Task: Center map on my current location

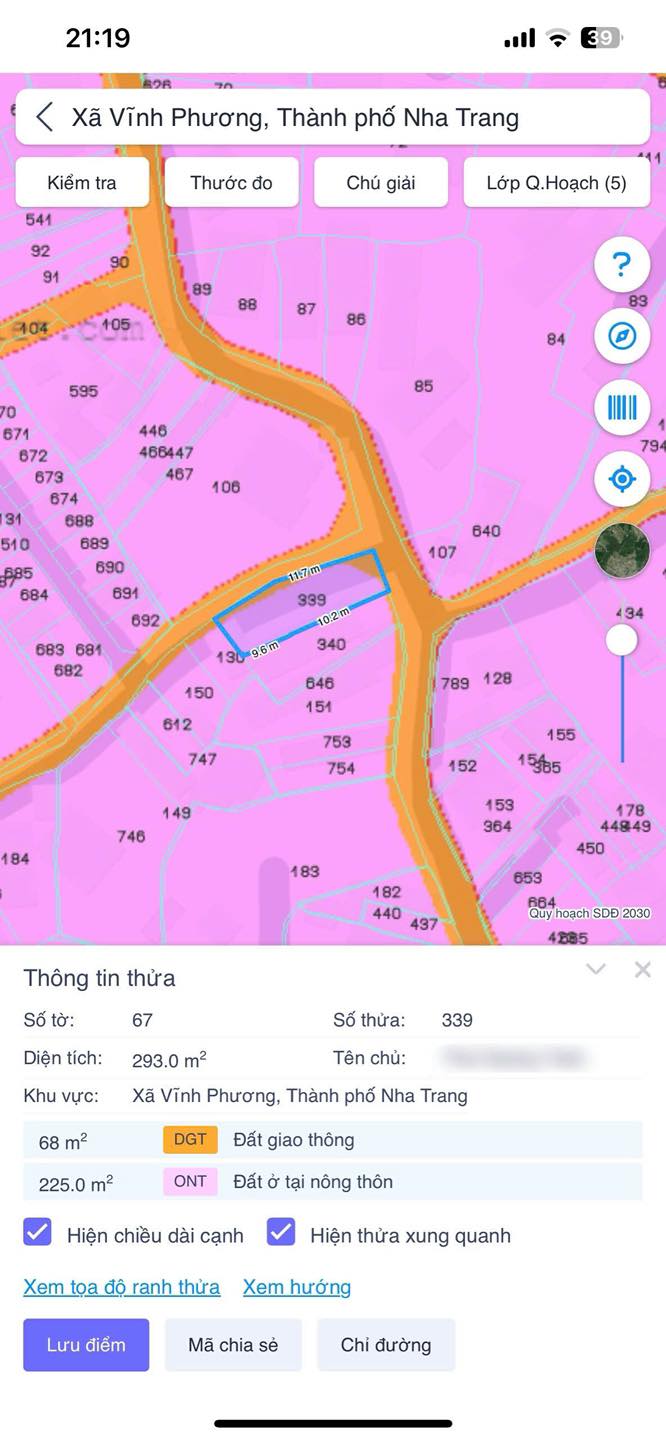Action: coord(622,479)
